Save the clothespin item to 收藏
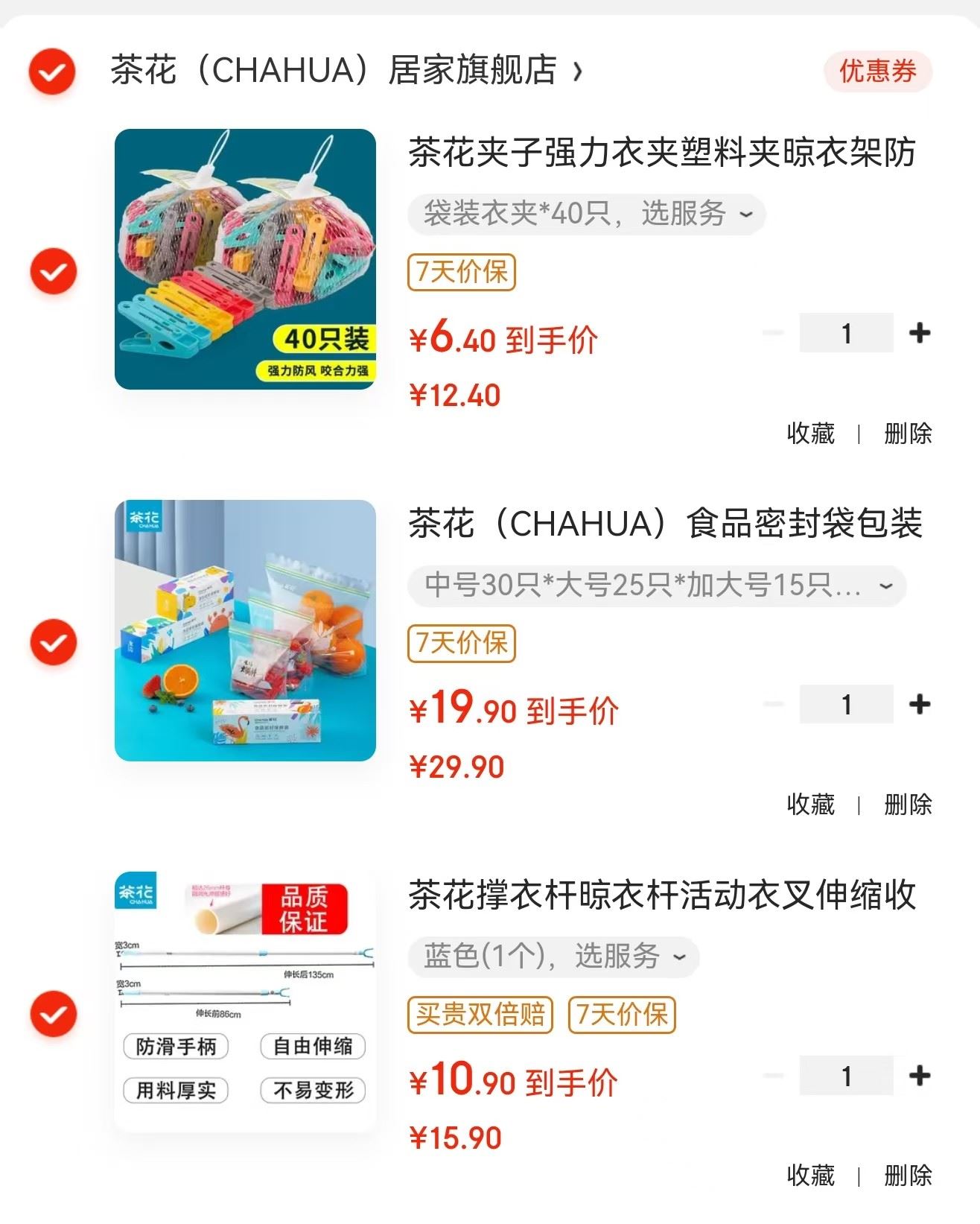 [x=810, y=433]
